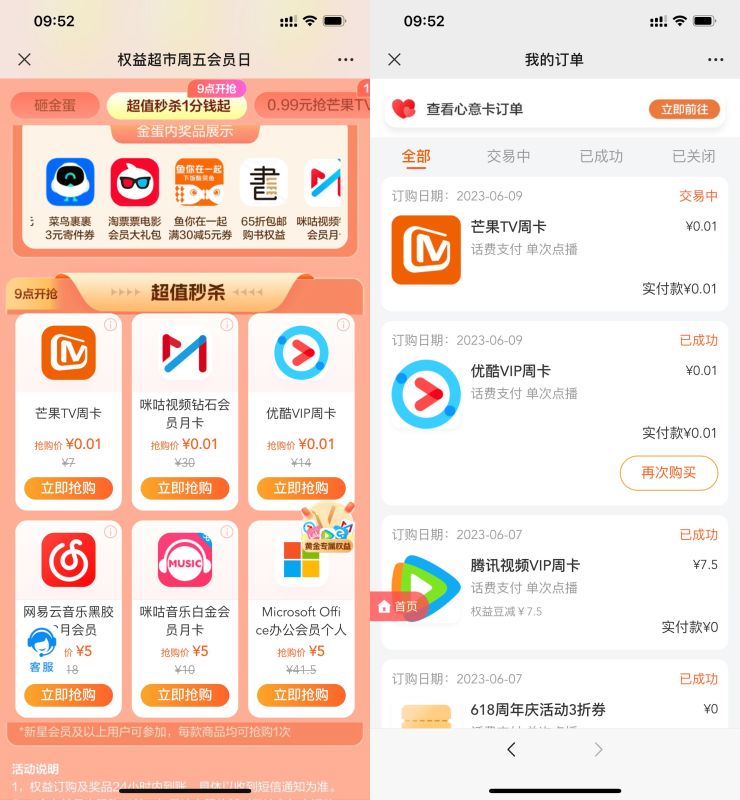Go to 首页 via floating button
The image size is (740, 800).
click(398, 606)
